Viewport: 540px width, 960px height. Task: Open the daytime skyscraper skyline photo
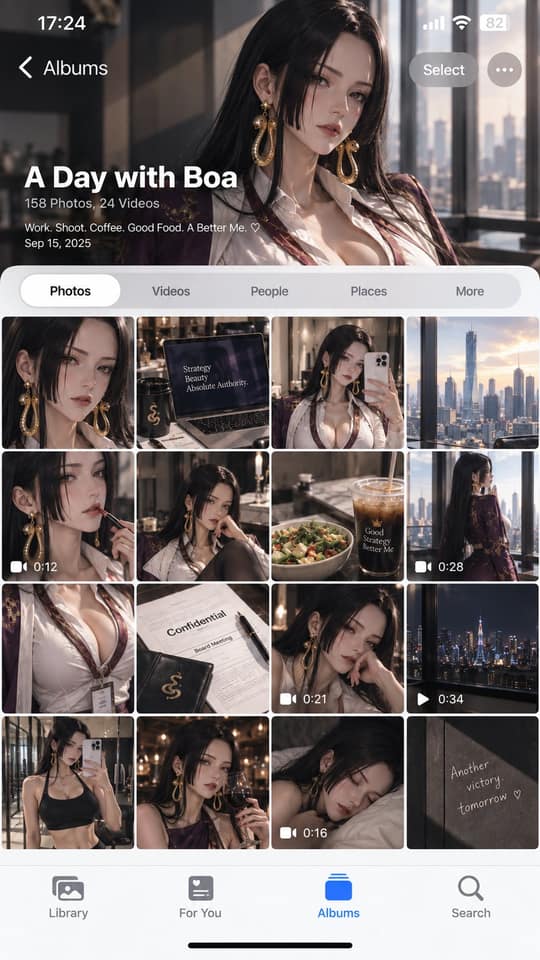473,383
